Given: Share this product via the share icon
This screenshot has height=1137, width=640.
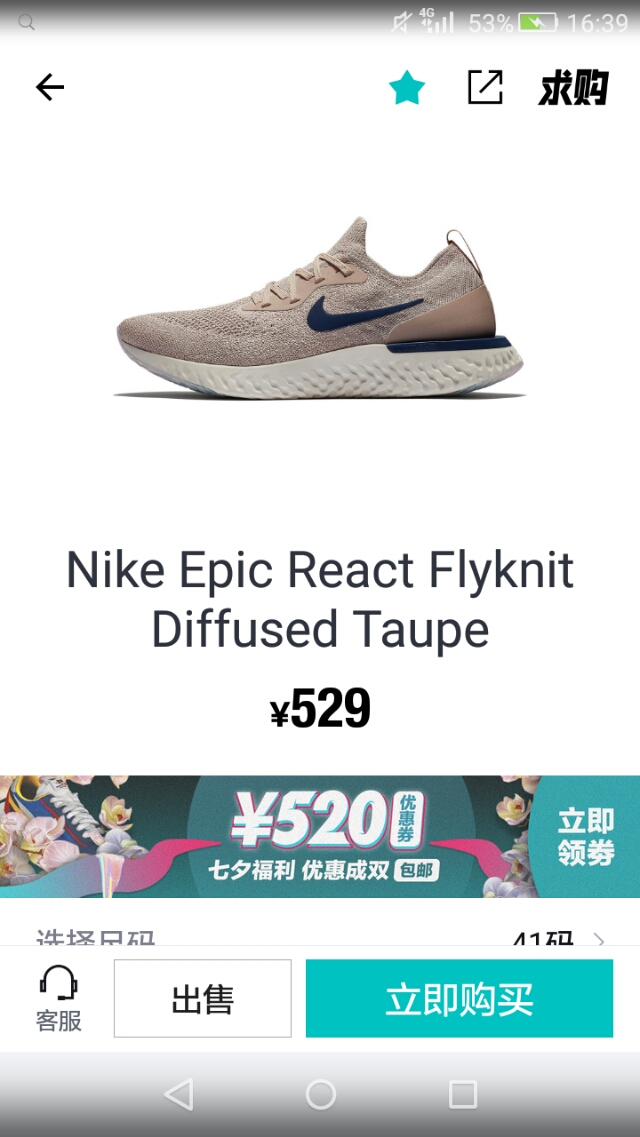Looking at the screenshot, I should click(x=485, y=88).
